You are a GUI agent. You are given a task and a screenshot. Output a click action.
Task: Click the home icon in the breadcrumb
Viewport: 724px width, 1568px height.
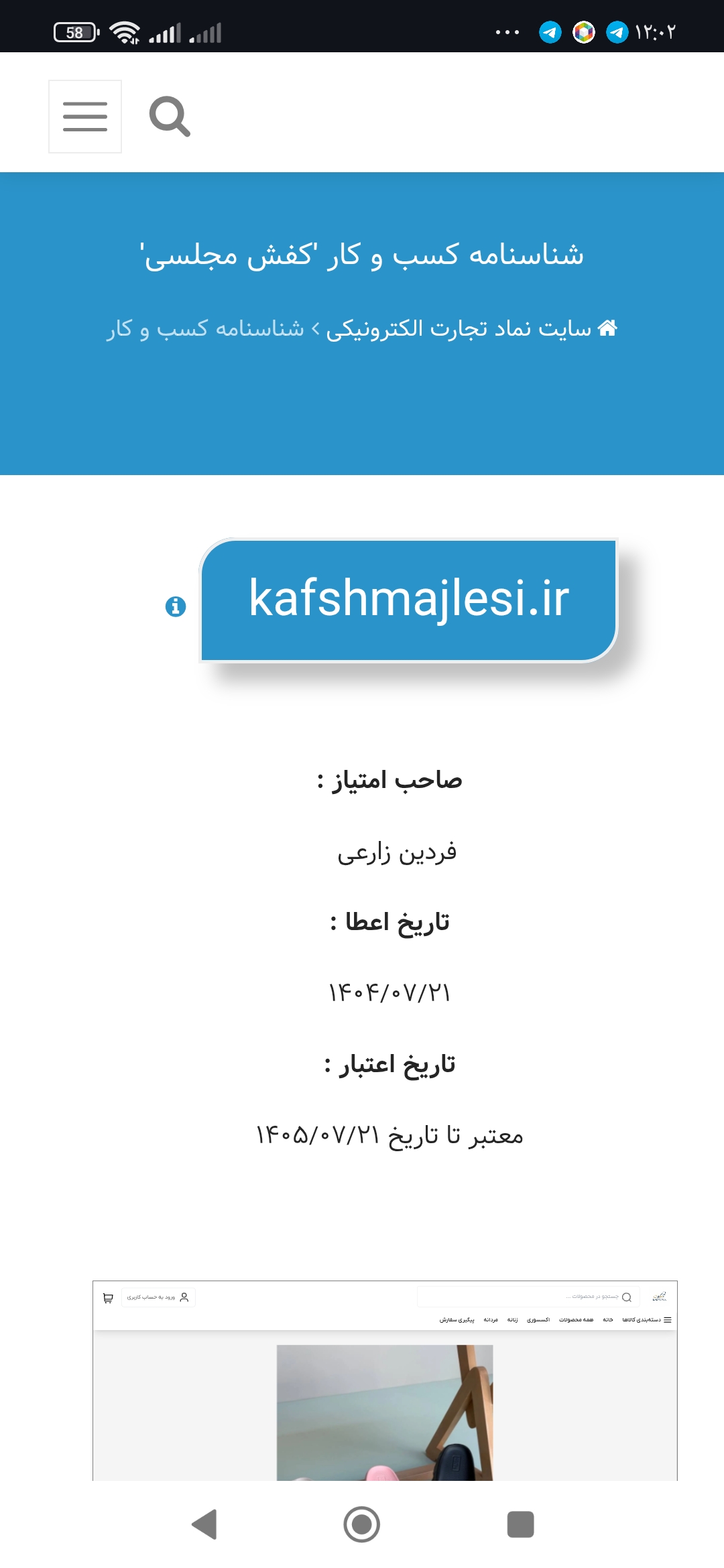pyautogui.click(x=609, y=328)
